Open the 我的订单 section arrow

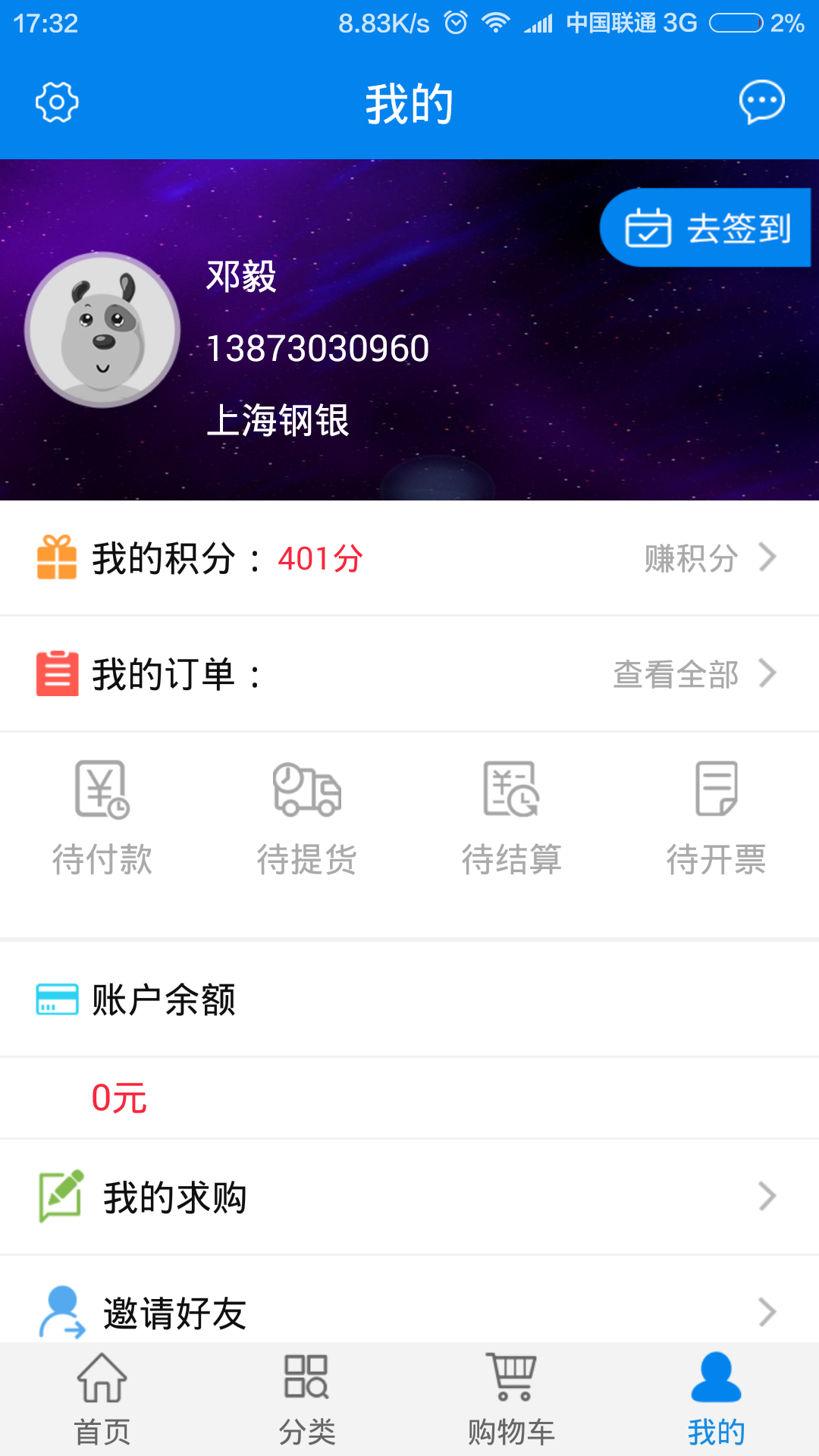[770, 674]
